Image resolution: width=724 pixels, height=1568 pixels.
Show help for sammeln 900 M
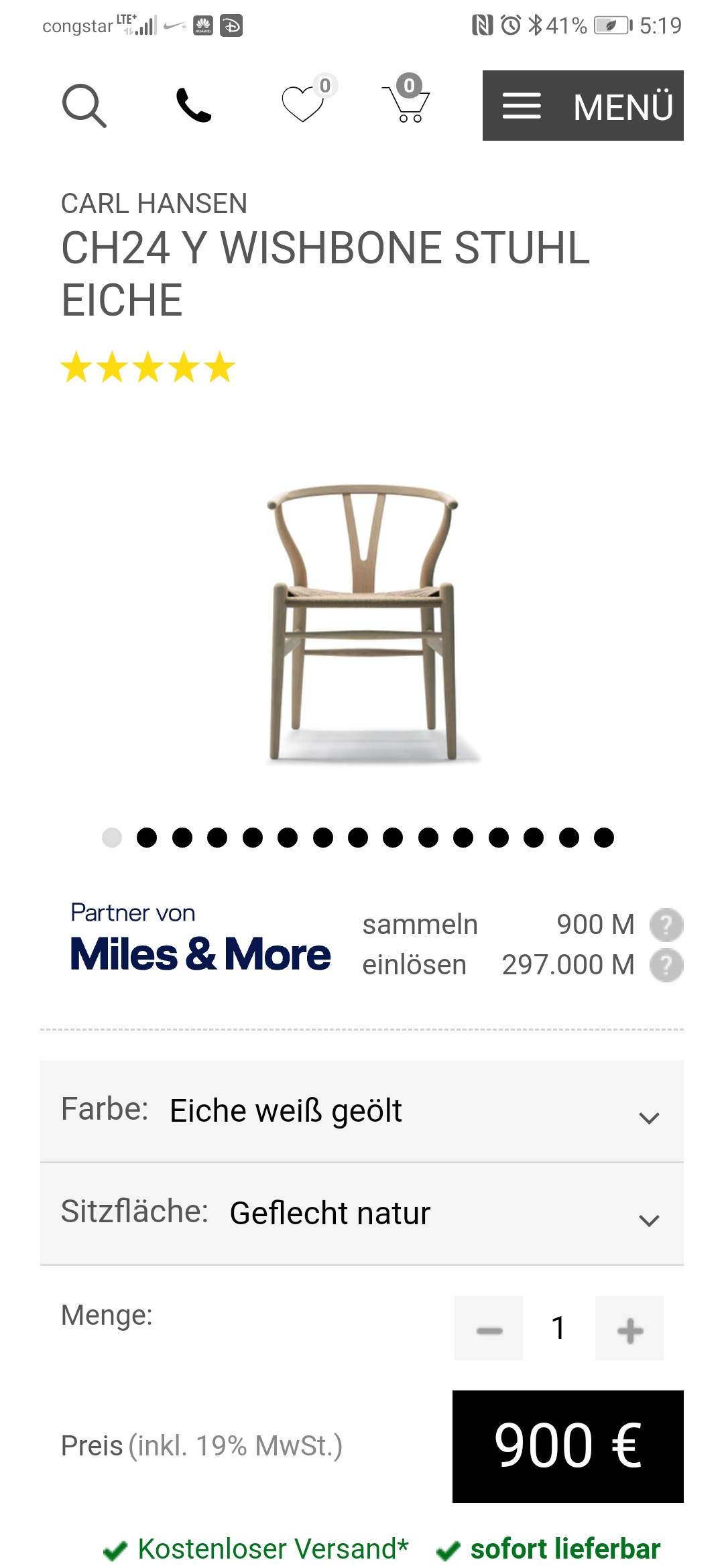click(x=666, y=925)
